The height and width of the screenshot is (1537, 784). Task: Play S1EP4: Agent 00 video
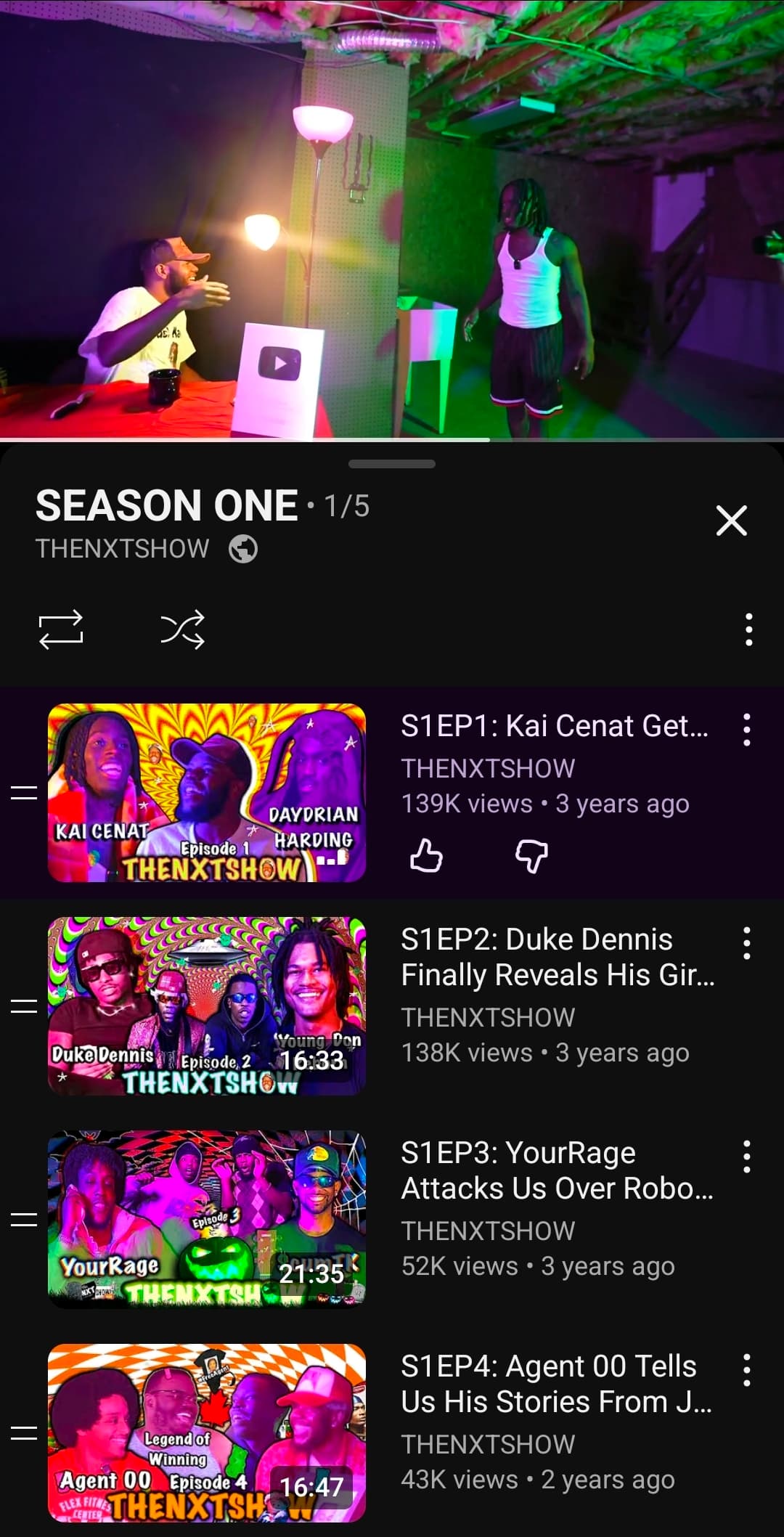pyautogui.click(x=207, y=1432)
